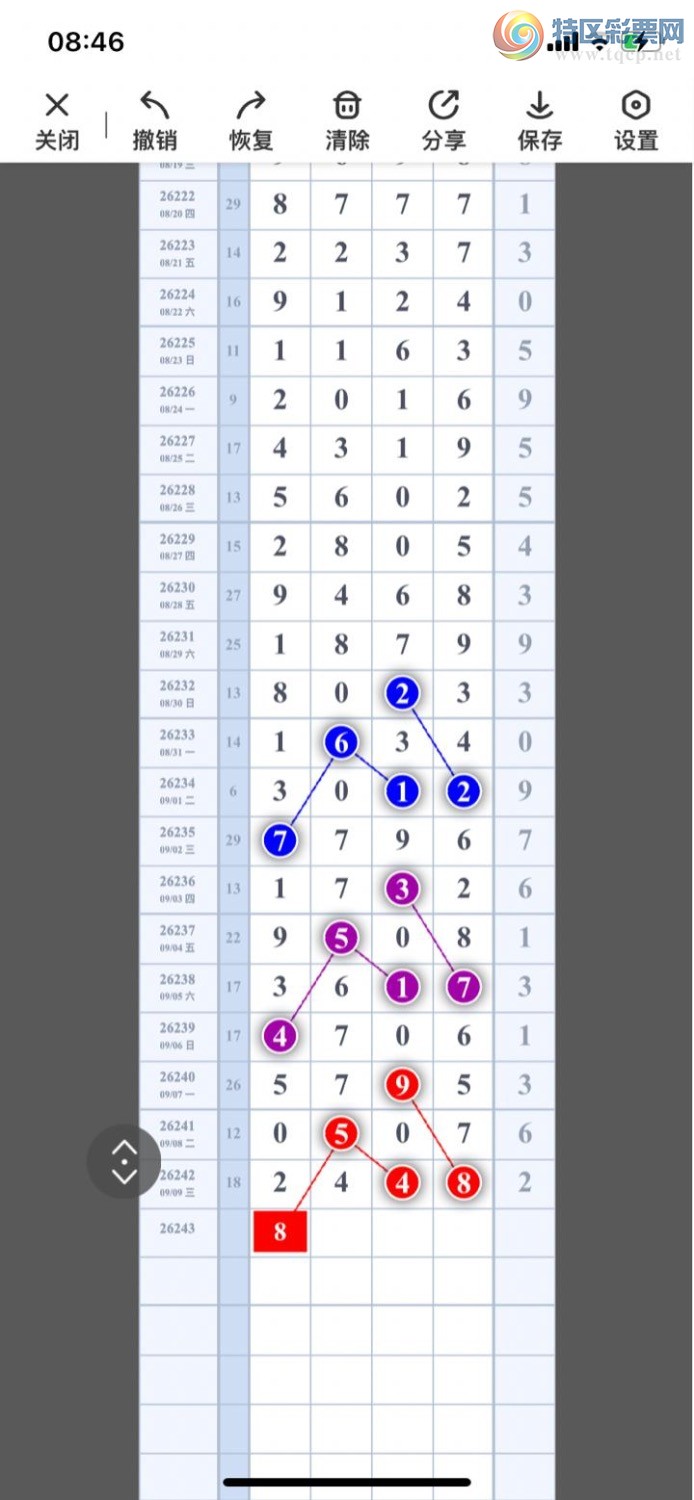The image size is (694, 1500).
Task: Tap the floating up-down arrow button
Action: [124, 1162]
